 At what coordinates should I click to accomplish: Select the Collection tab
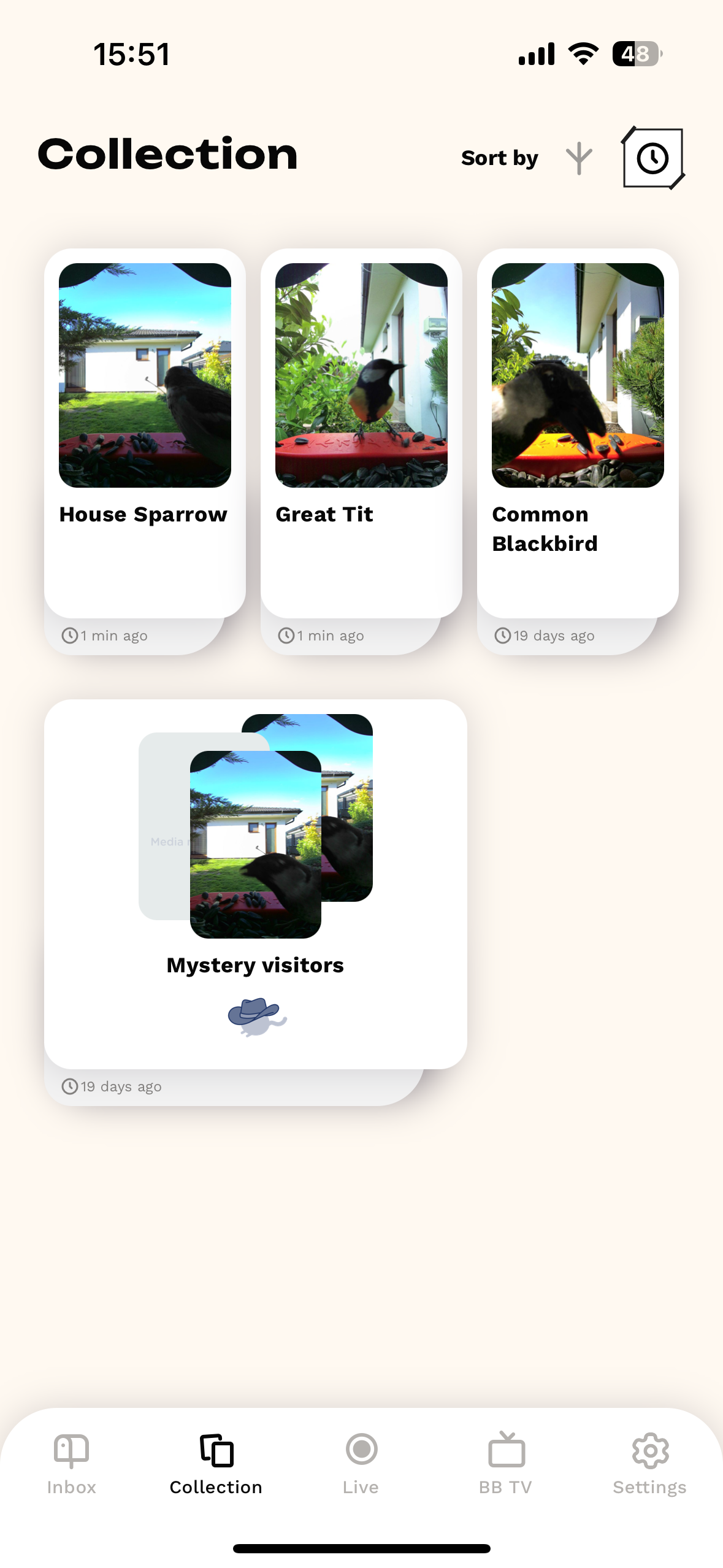click(x=216, y=1462)
